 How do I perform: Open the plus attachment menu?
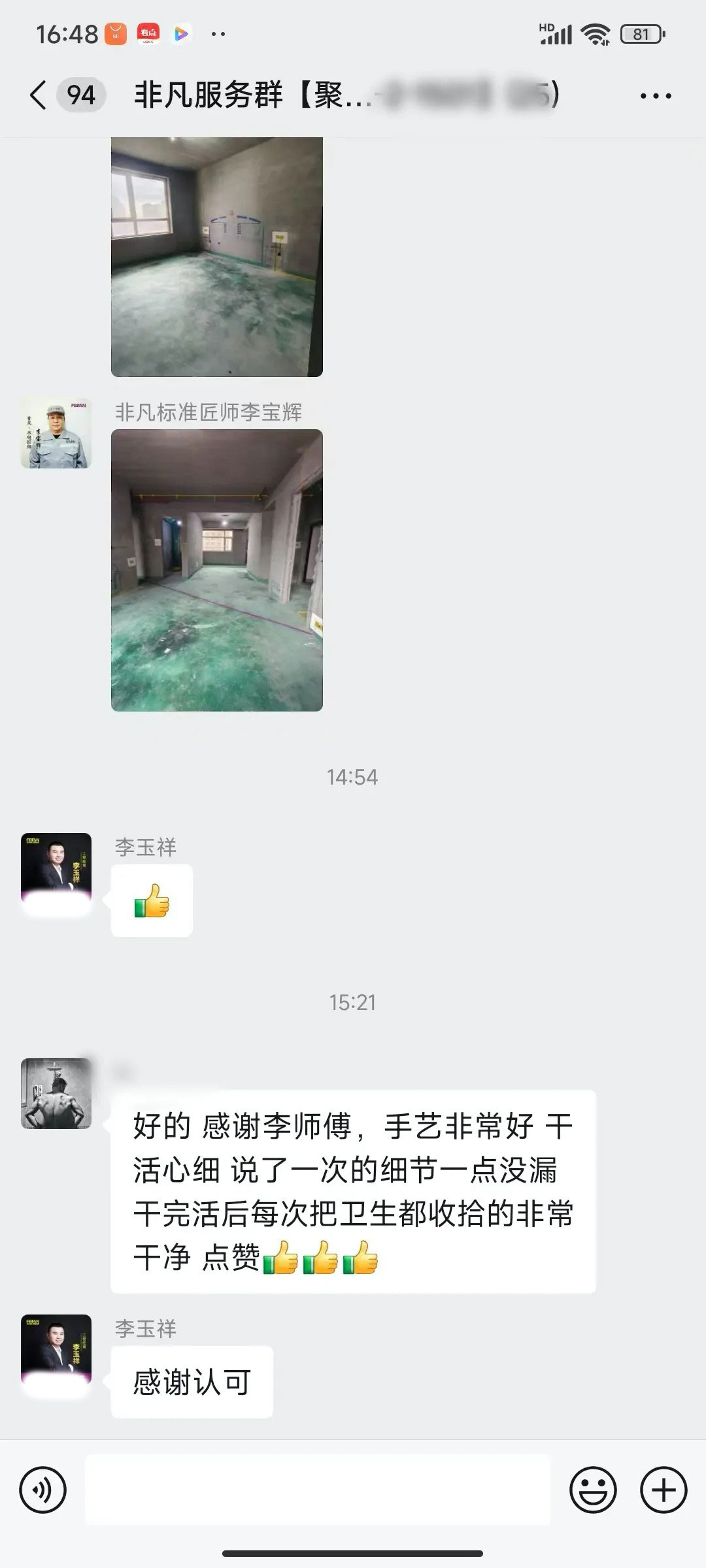[664, 1490]
